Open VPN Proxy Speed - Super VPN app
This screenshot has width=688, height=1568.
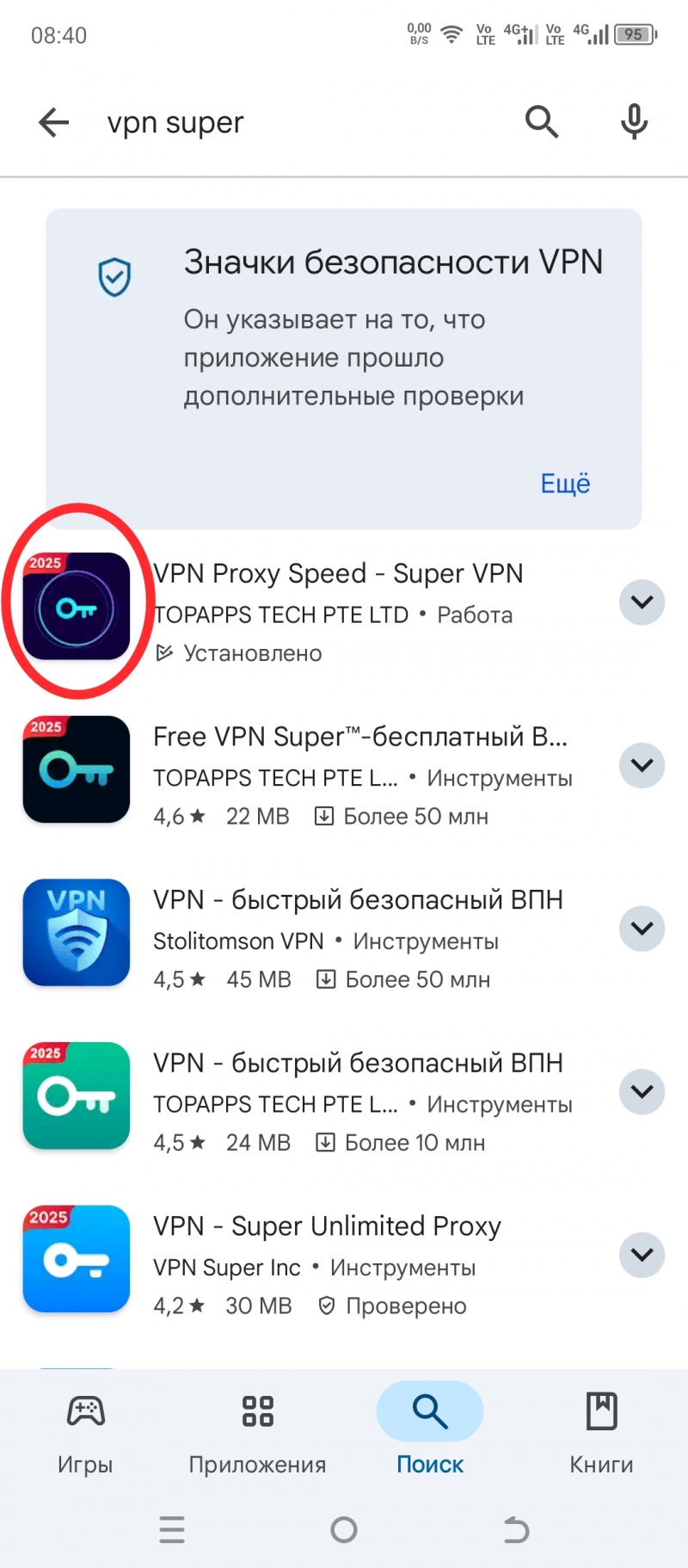point(337,574)
